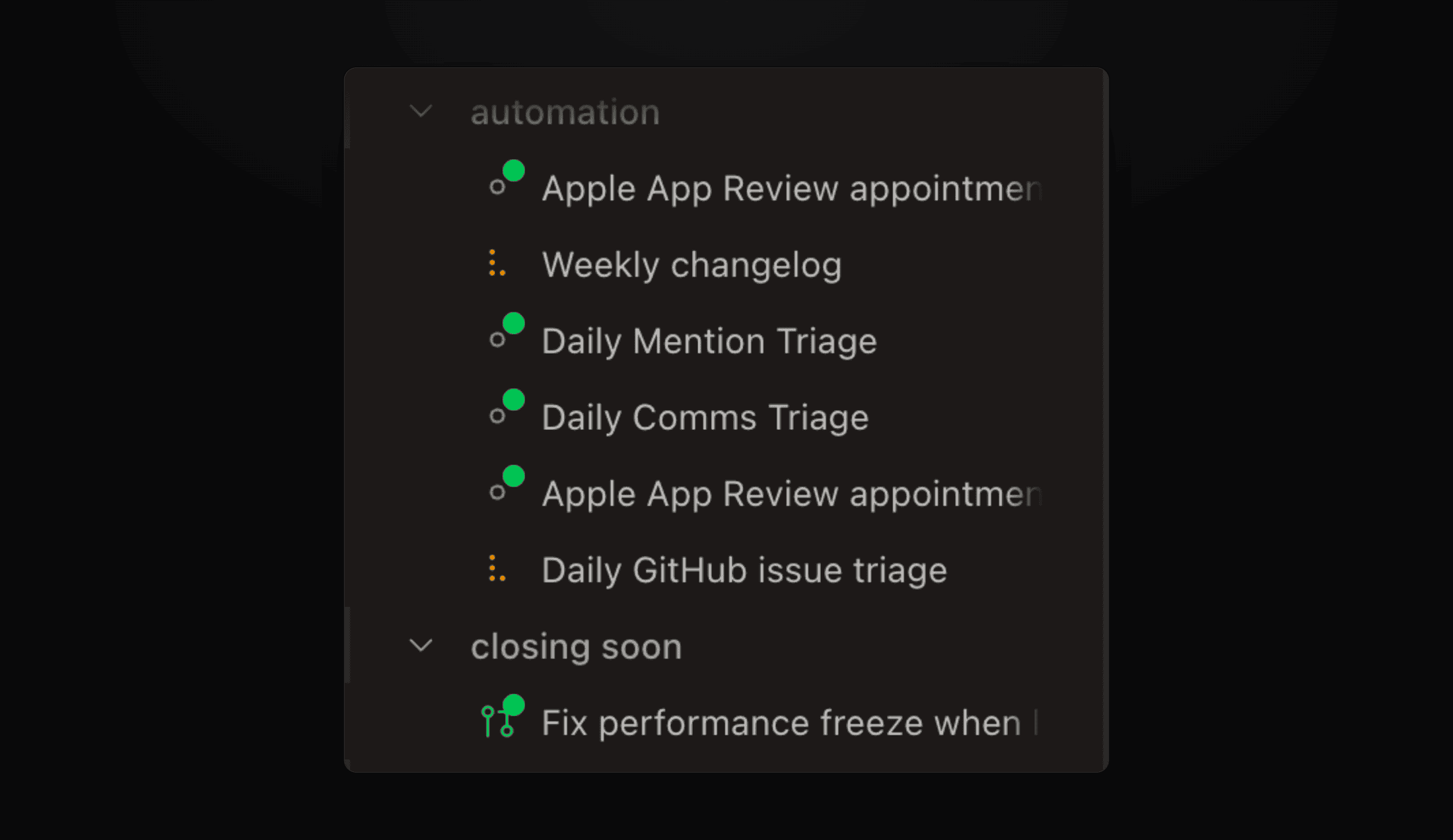Open the Fix performance freeze pull request
Viewport: 1453px width, 840px height.
726,722
